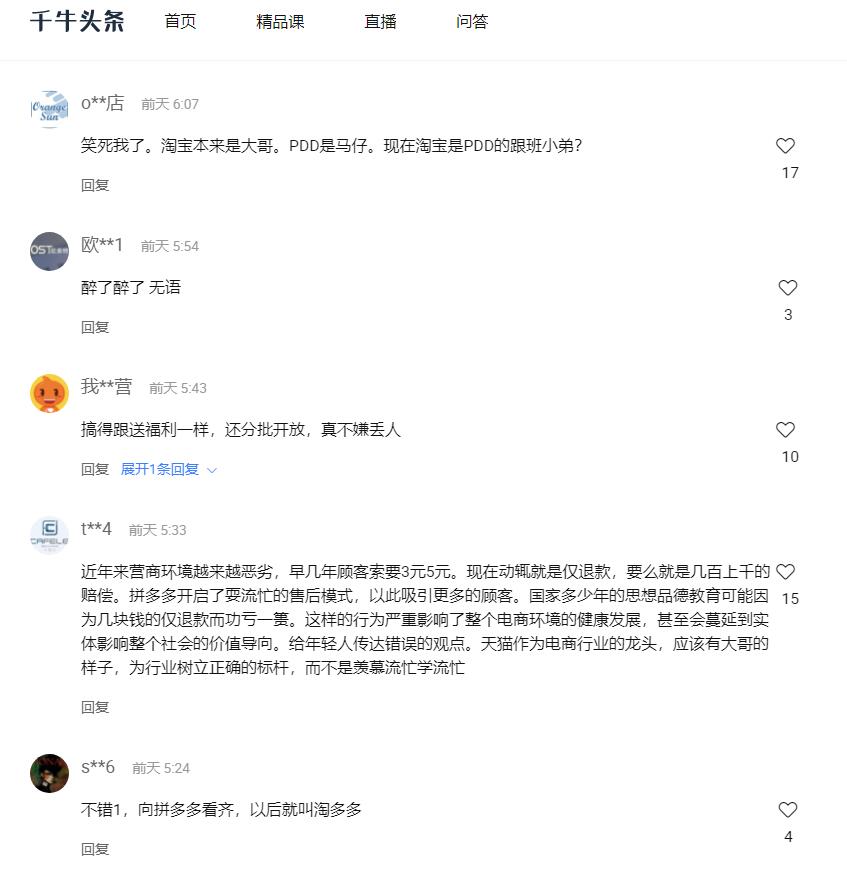Switch to the 精品课 tab
This screenshot has height=879, width=847.
coord(280,22)
